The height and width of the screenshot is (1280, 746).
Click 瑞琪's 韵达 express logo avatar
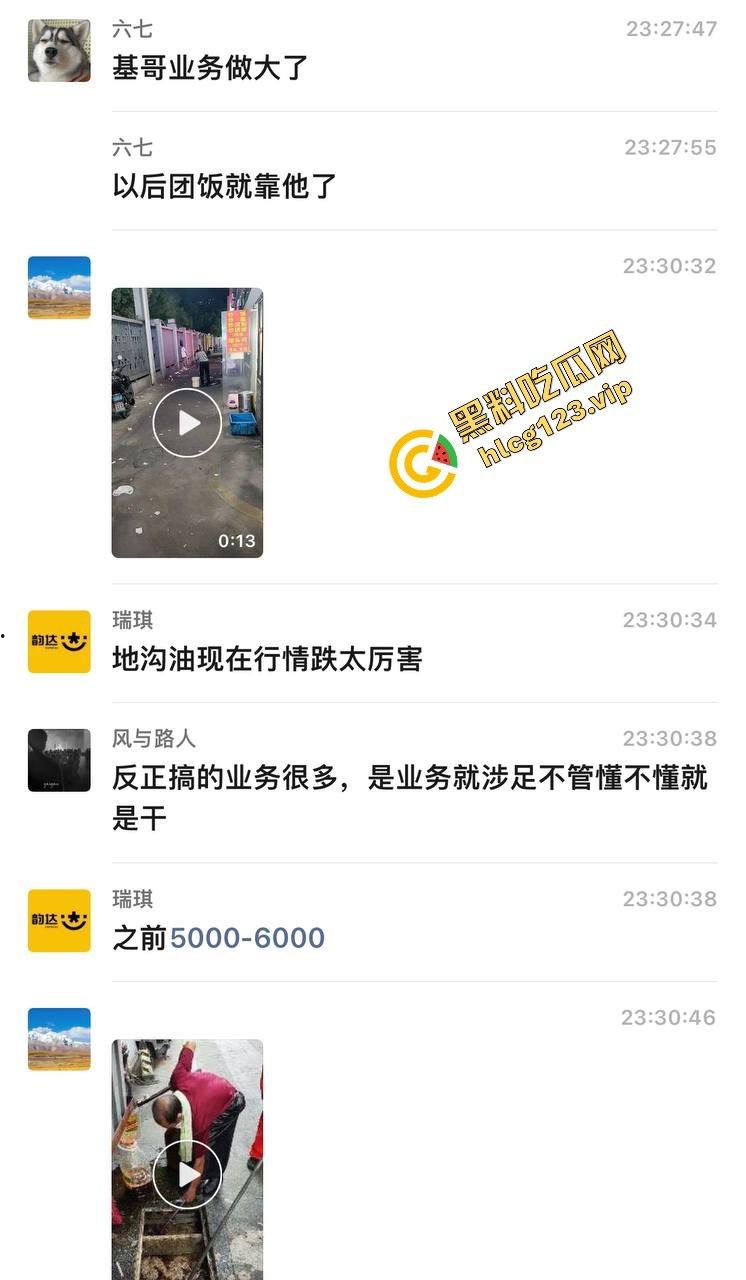(58, 642)
